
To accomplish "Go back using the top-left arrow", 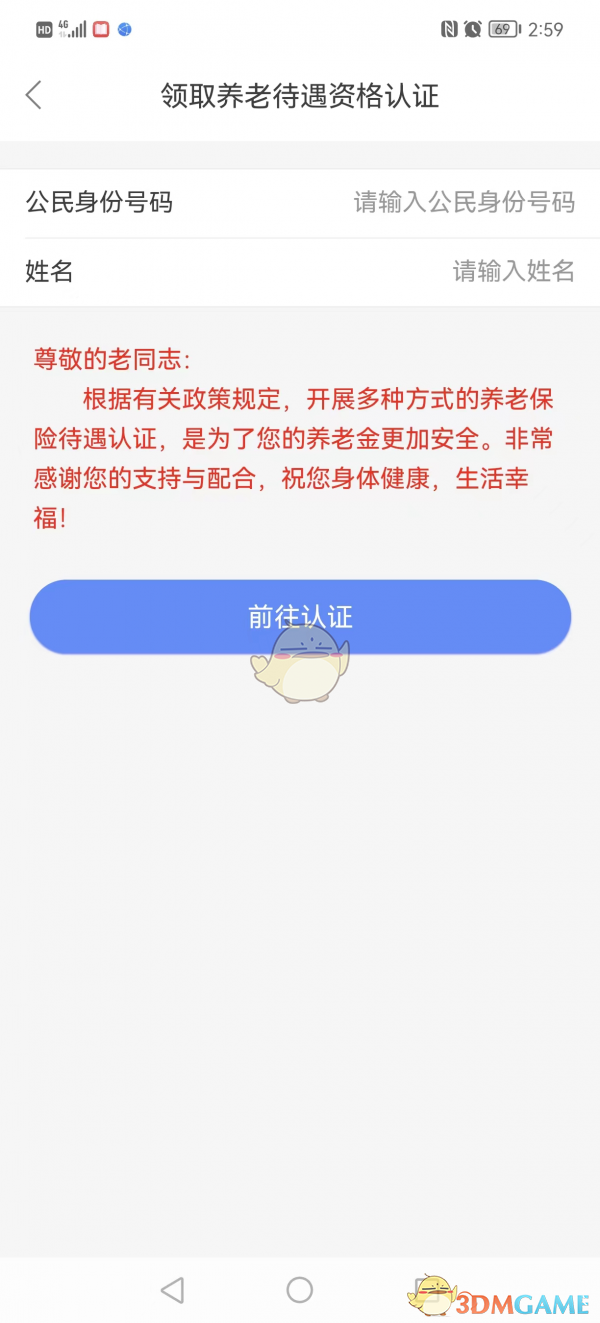I will tap(34, 96).
